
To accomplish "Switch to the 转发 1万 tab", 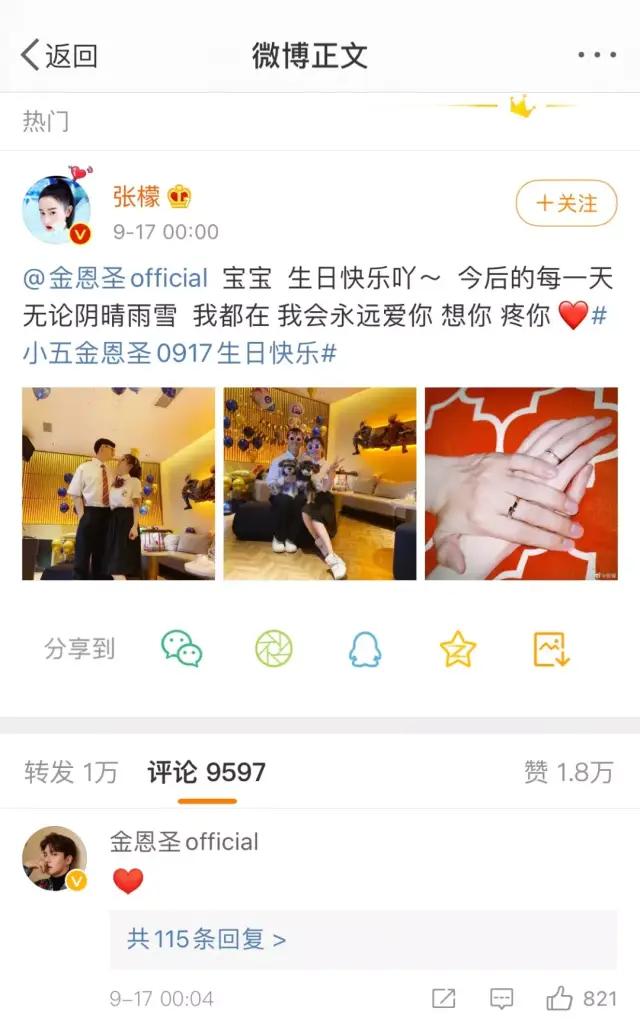I will (x=71, y=772).
